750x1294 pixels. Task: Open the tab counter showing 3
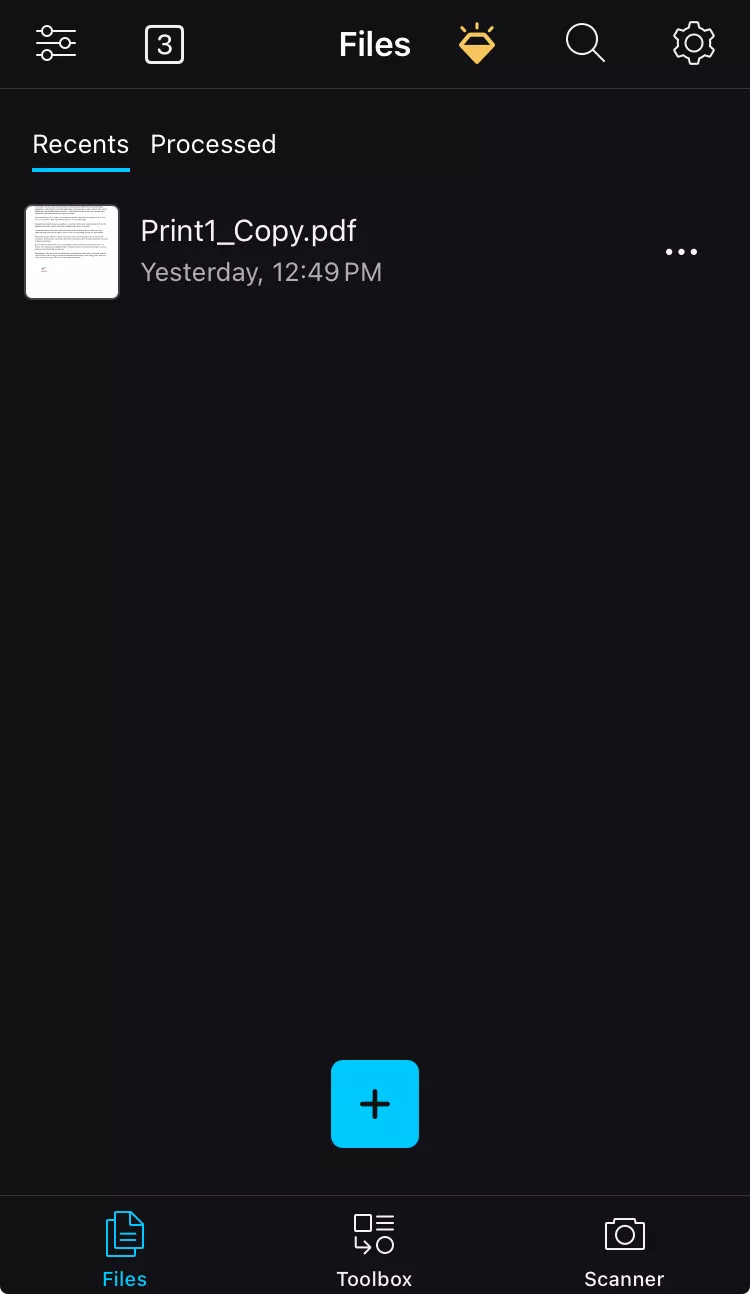tap(164, 44)
